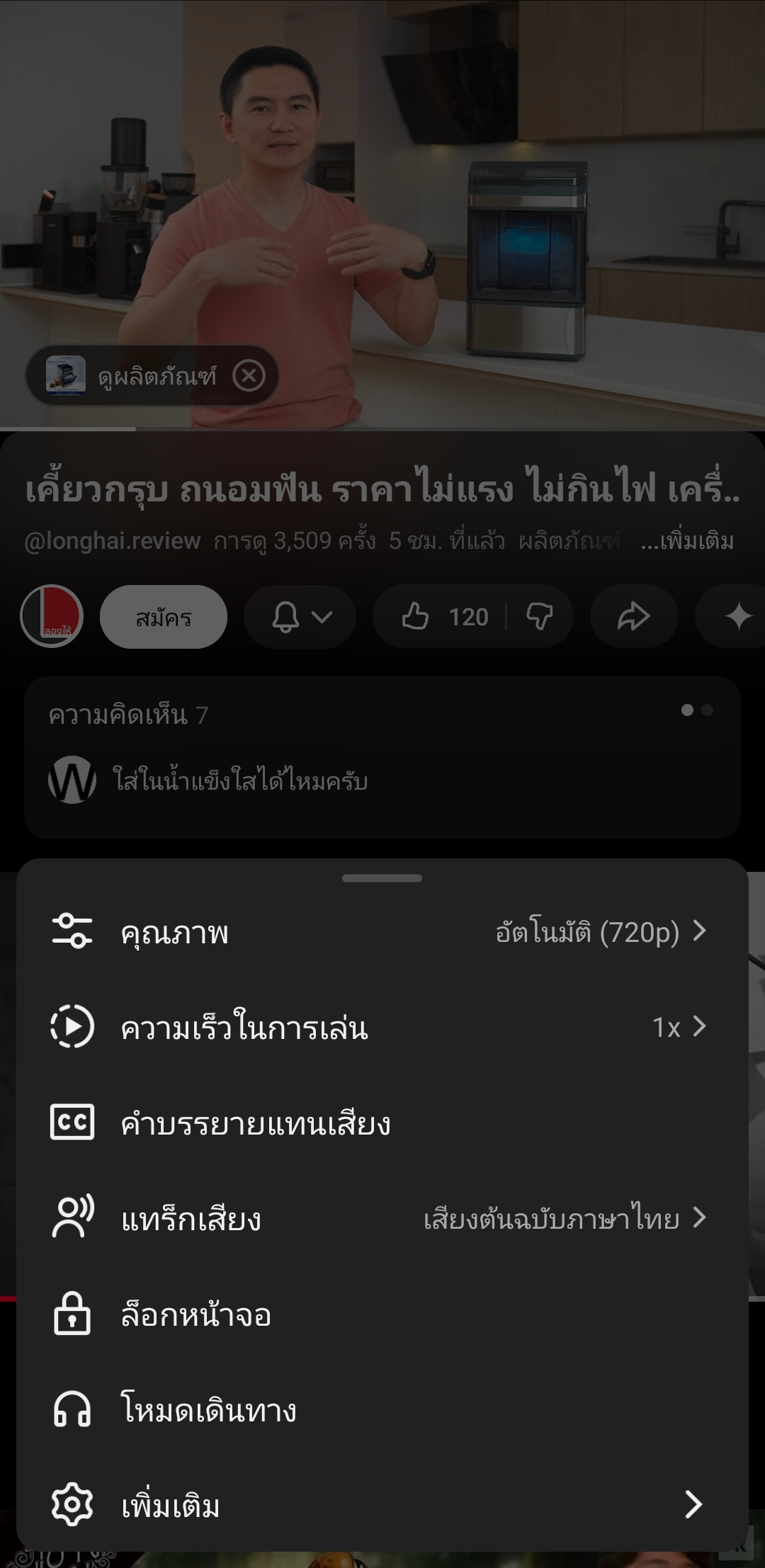Tap the sheet drag handle
Viewport: 765px width, 1568px height.
point(382,878)
